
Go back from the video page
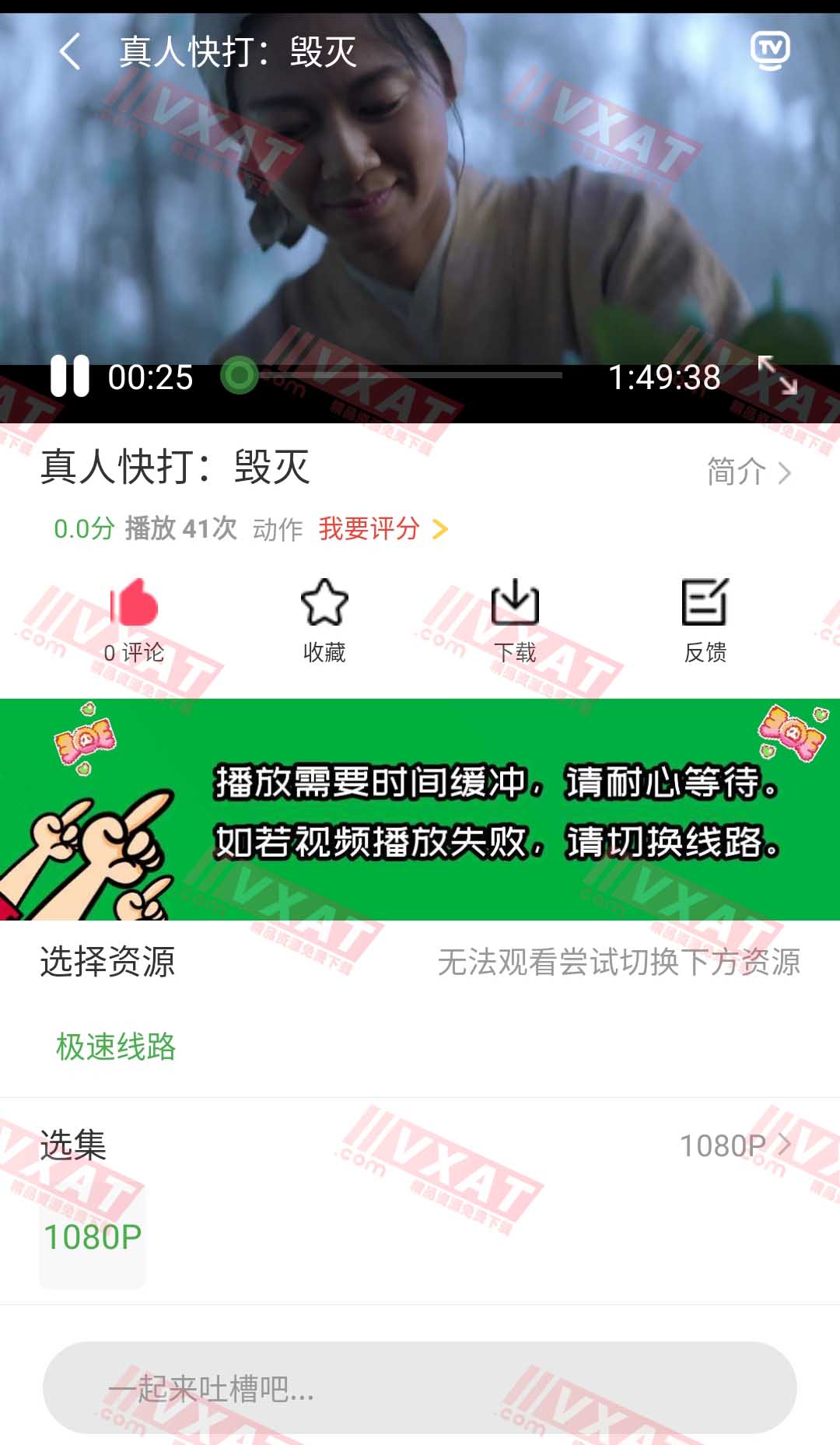coord(70,52)
